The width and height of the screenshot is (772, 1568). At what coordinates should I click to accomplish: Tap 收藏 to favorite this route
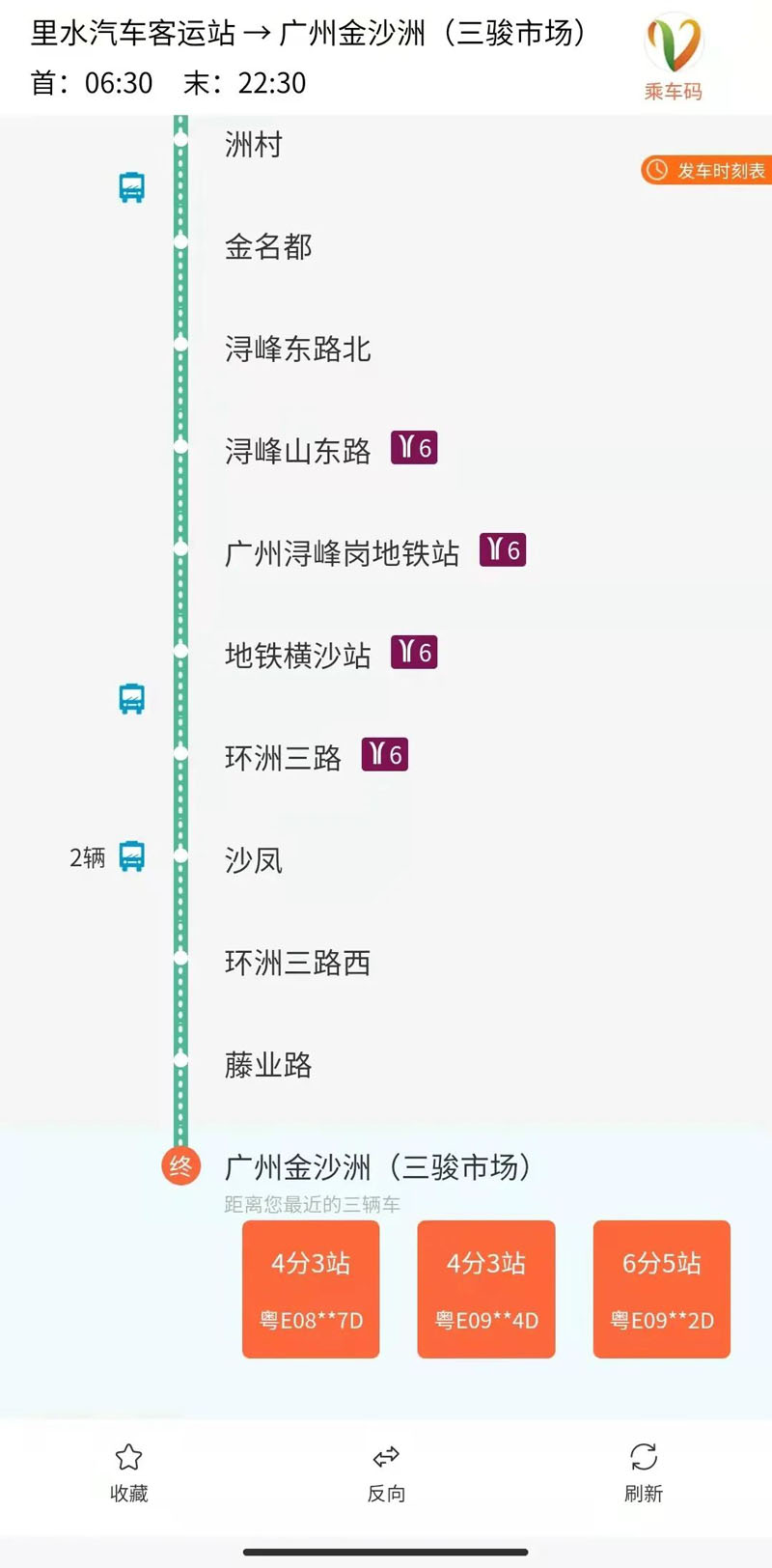click(128, 1472)
